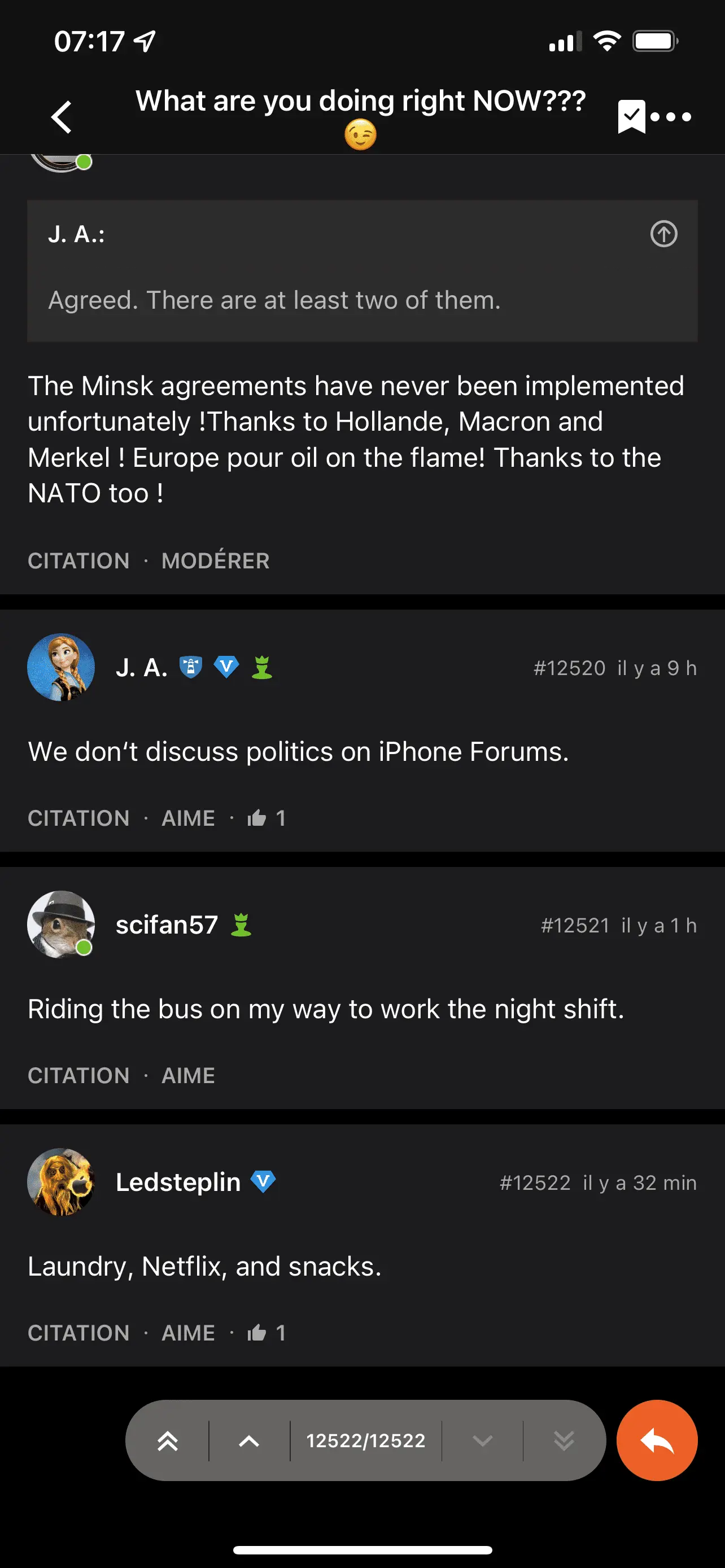This screenshot has height=1568, width=725.
Task: Like scifan57's night shift post
Action: (x=188, y=1076)
